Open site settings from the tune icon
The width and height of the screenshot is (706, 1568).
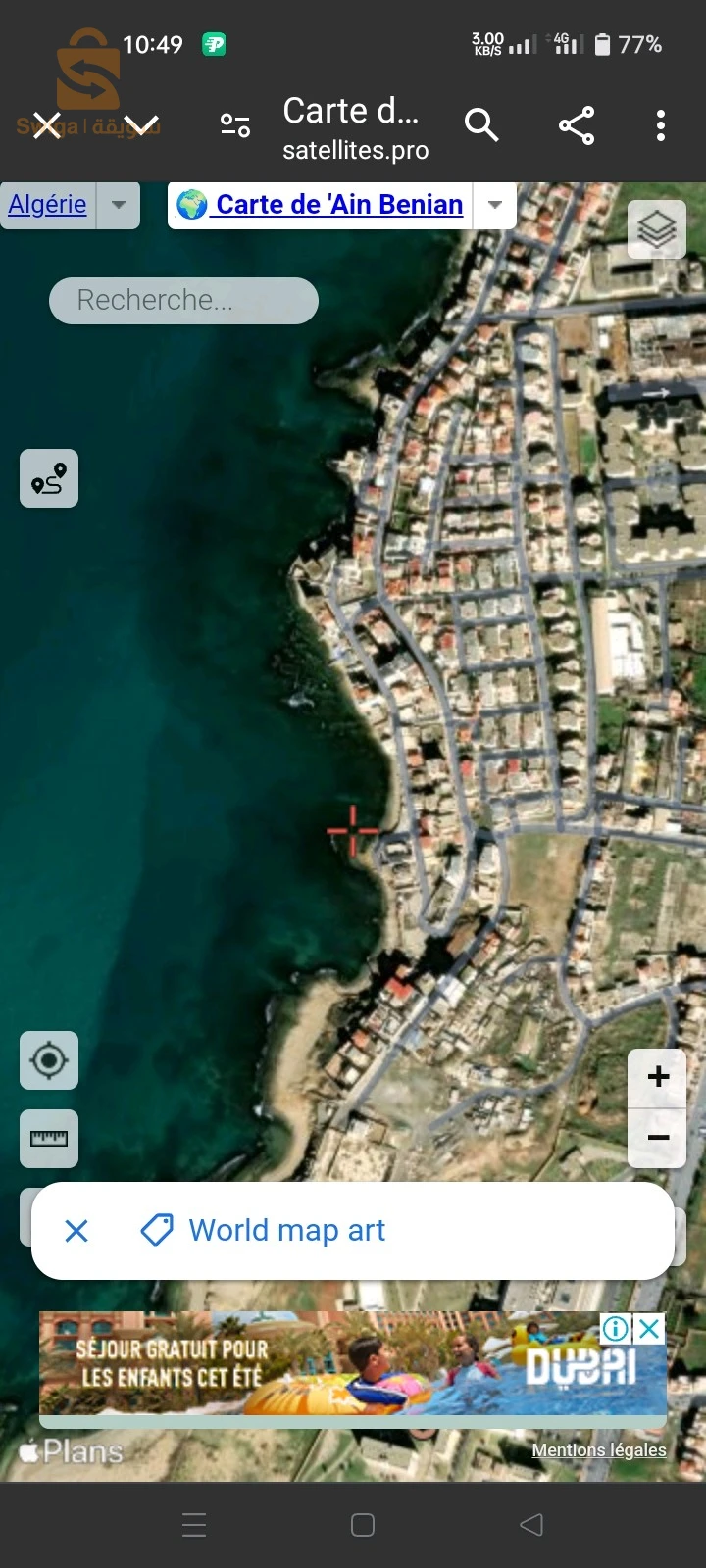(235, 125)
